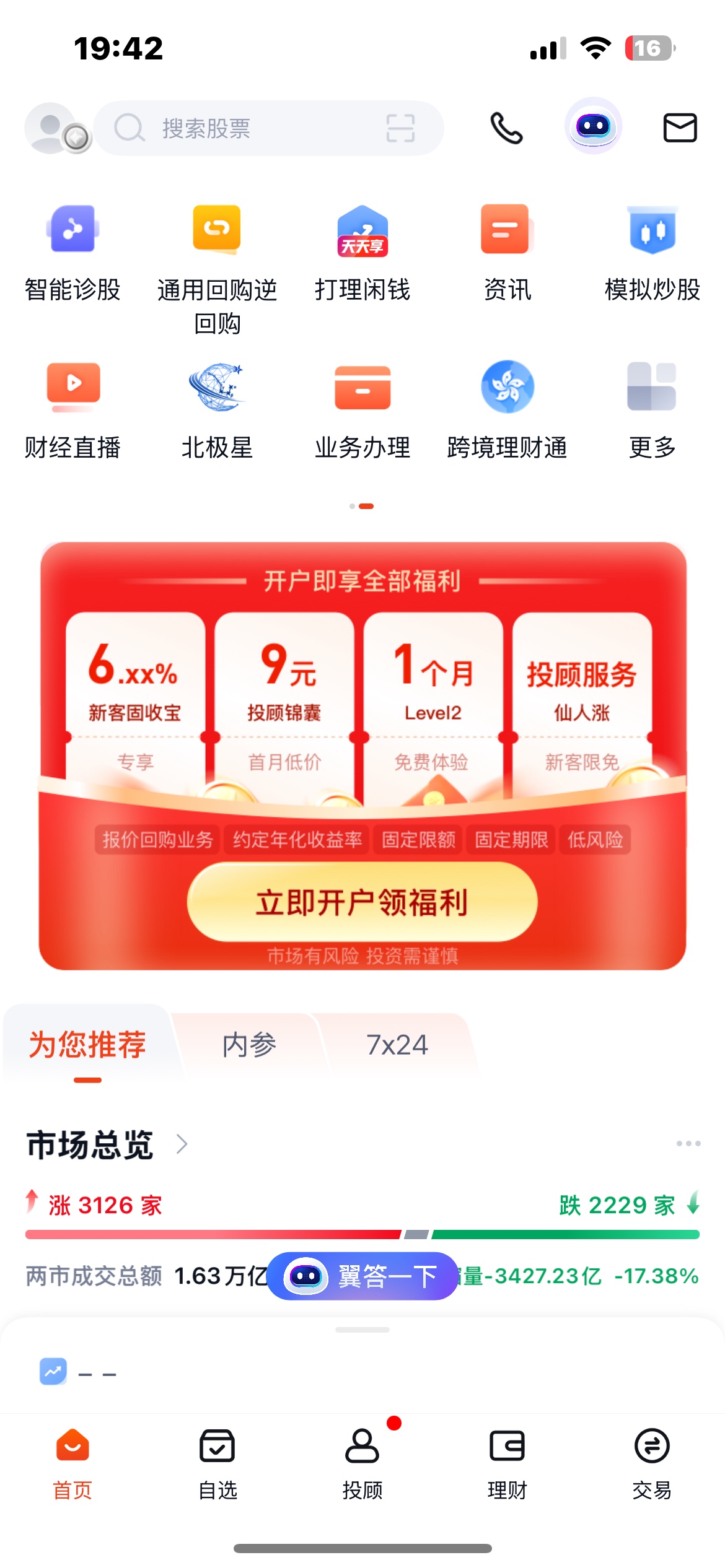This screenshot has height=1568, width=725.
Task: Open the robot assistant icon at top
Action: point(594,126)
